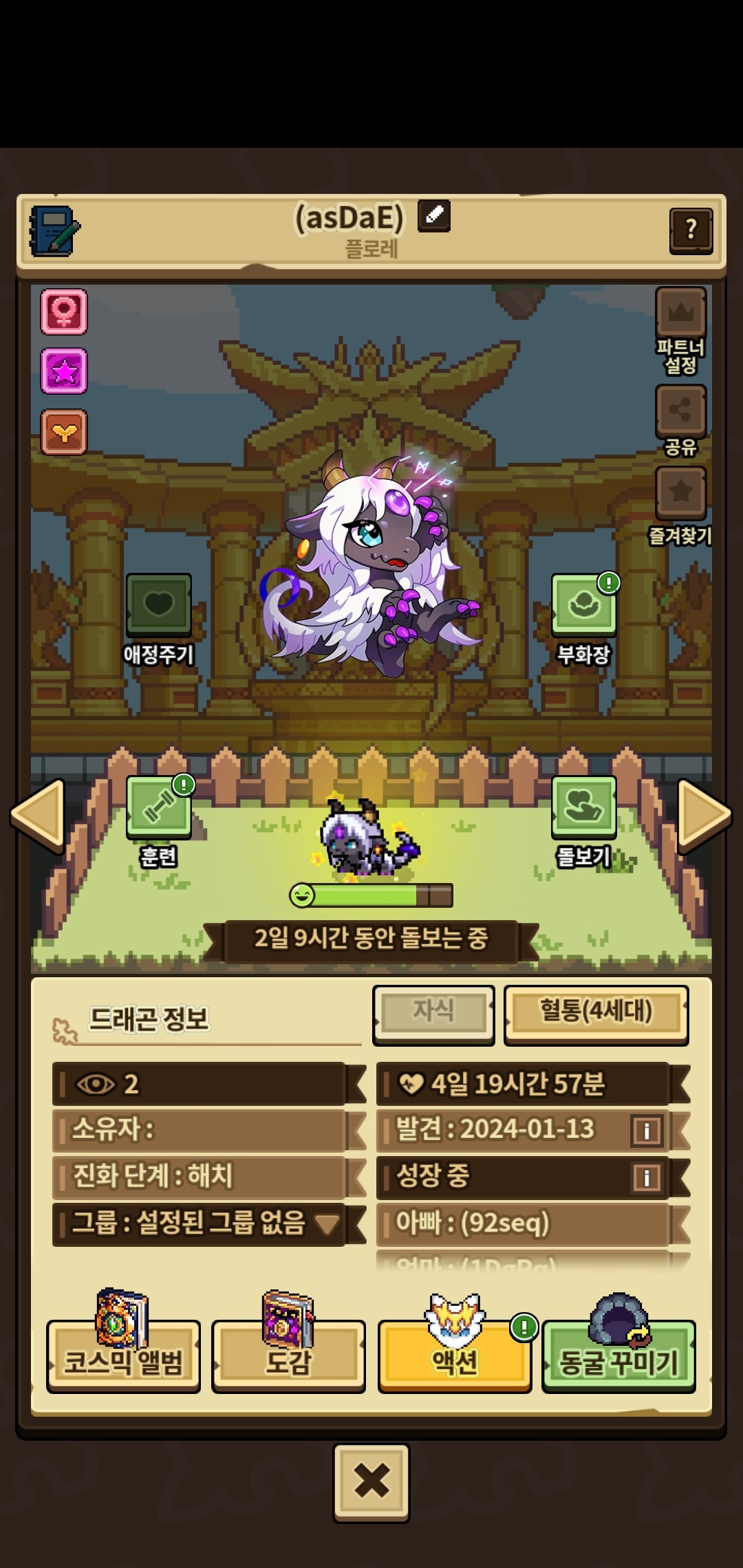This screenshot has height=1568, width=743.
Task: Close the dragon info panel
Action: click(x=371, y=1481)
